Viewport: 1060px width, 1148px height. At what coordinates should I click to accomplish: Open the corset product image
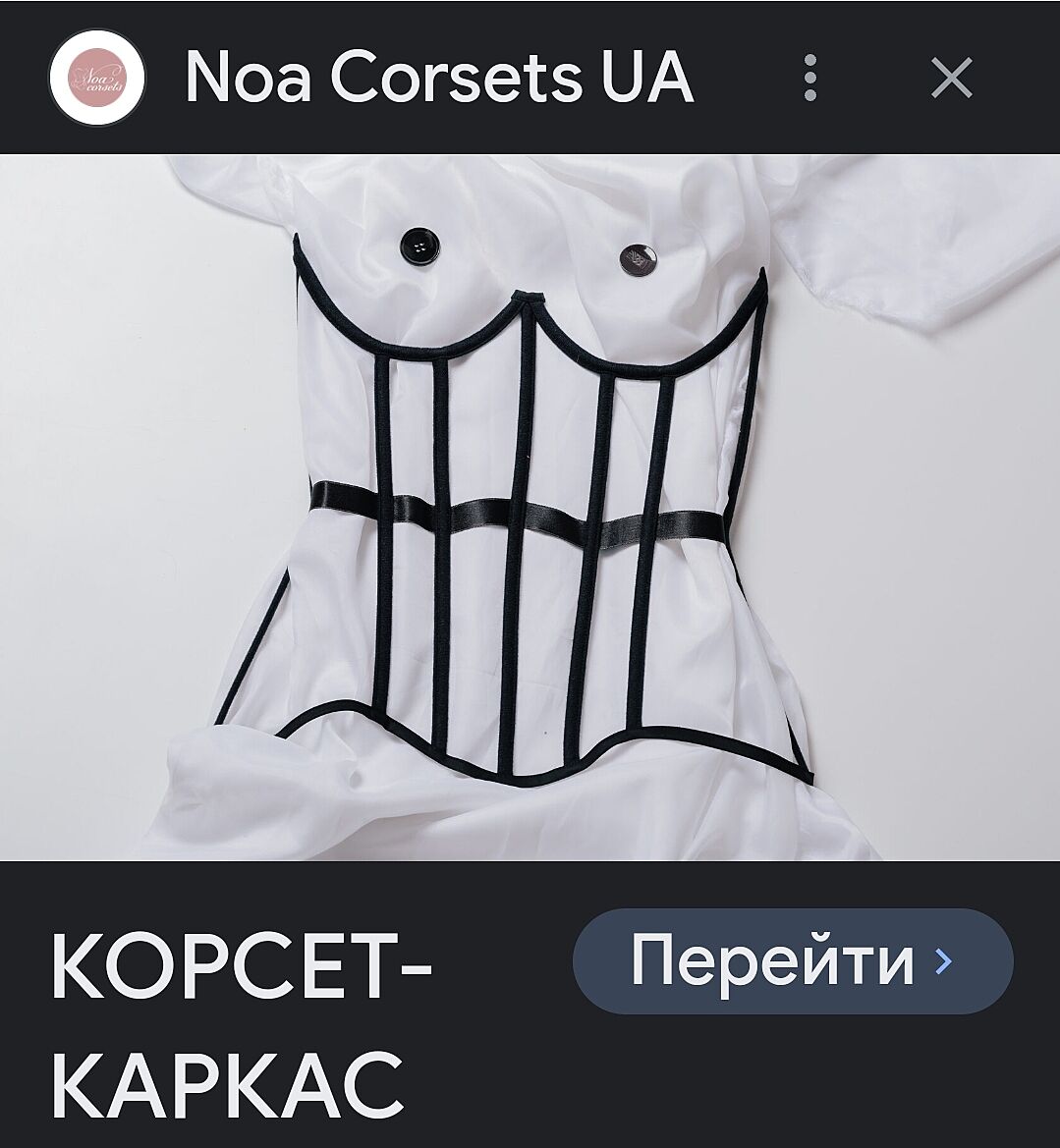tap(530, 507)
